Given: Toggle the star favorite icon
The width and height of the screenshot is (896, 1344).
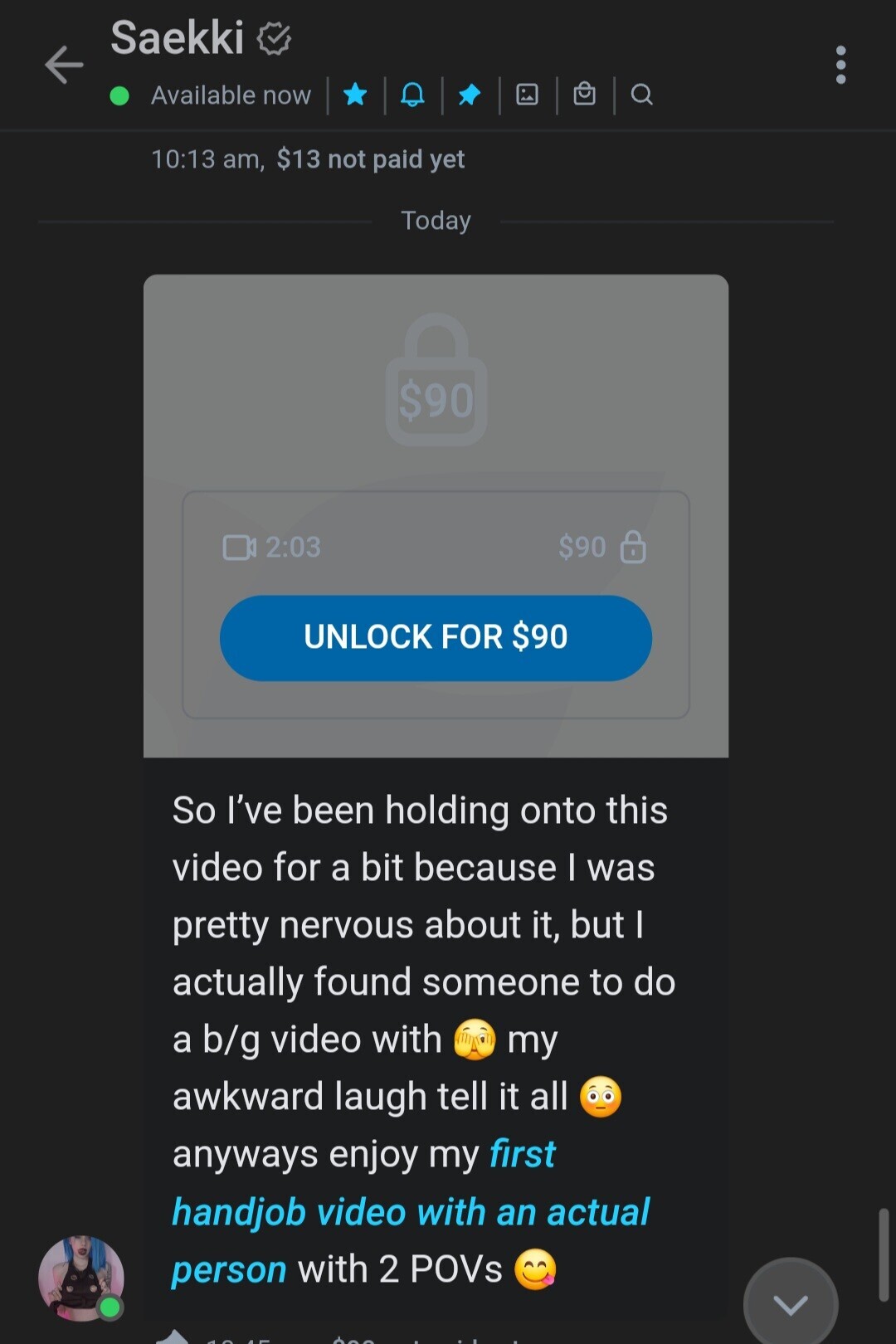Looking at the screenshot, I should (355, 95).
